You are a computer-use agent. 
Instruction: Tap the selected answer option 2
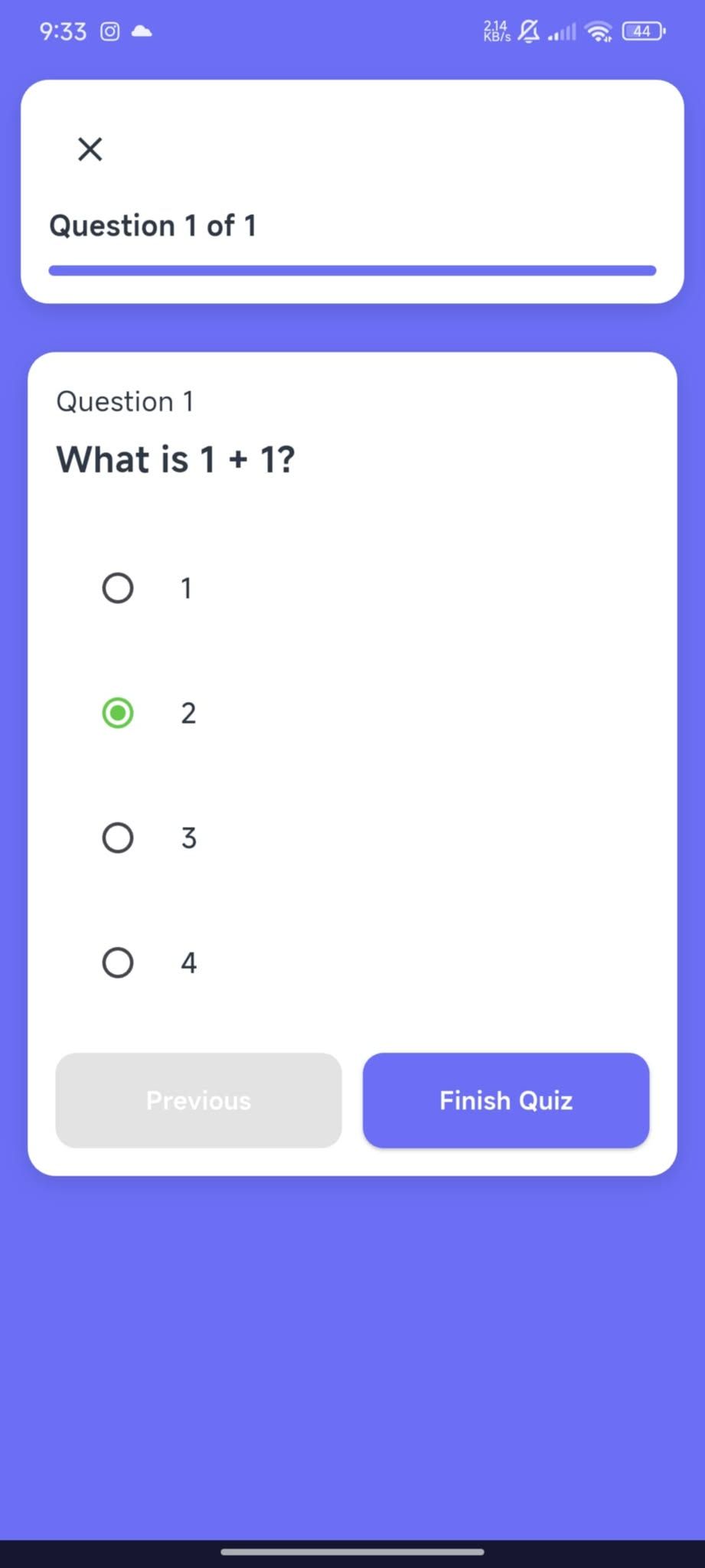point(118,713)
